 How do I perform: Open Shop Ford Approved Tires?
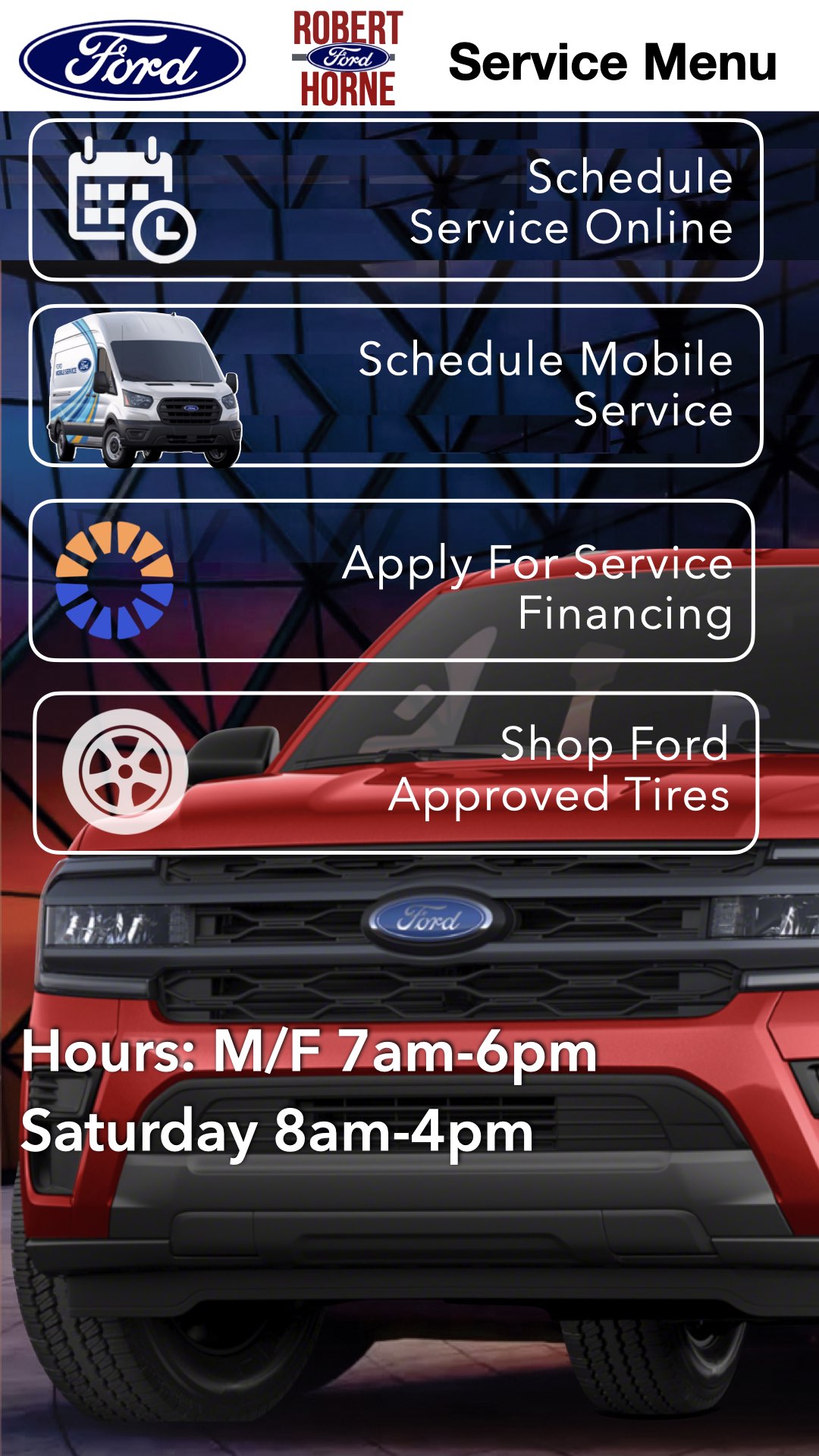click(x=396, y=772)
